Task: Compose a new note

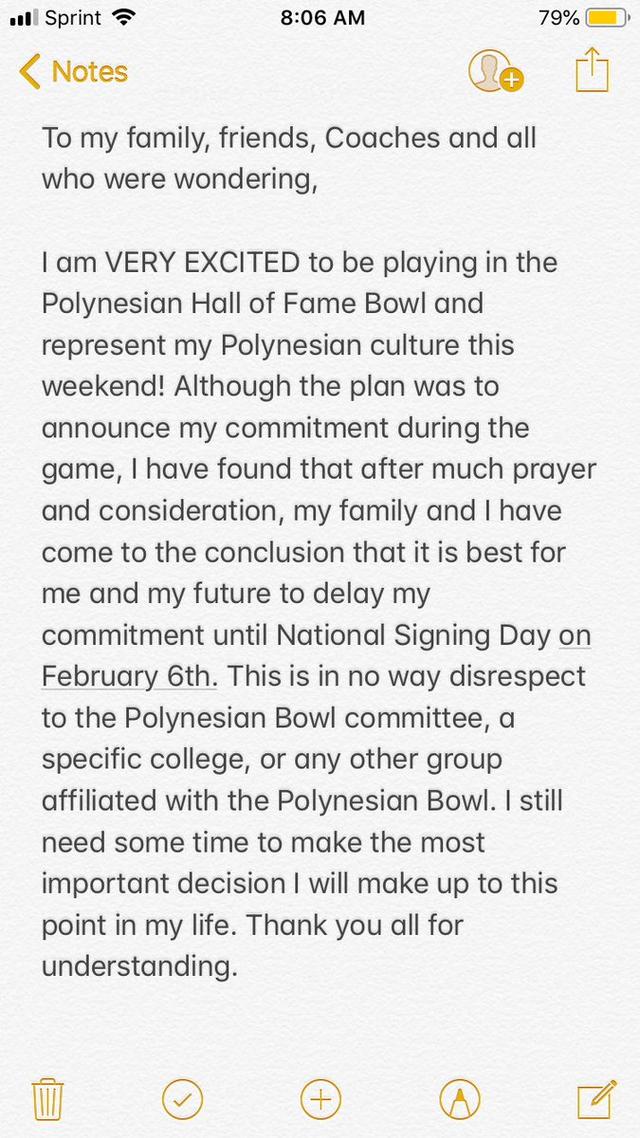Action: (x=596, y=1099)
